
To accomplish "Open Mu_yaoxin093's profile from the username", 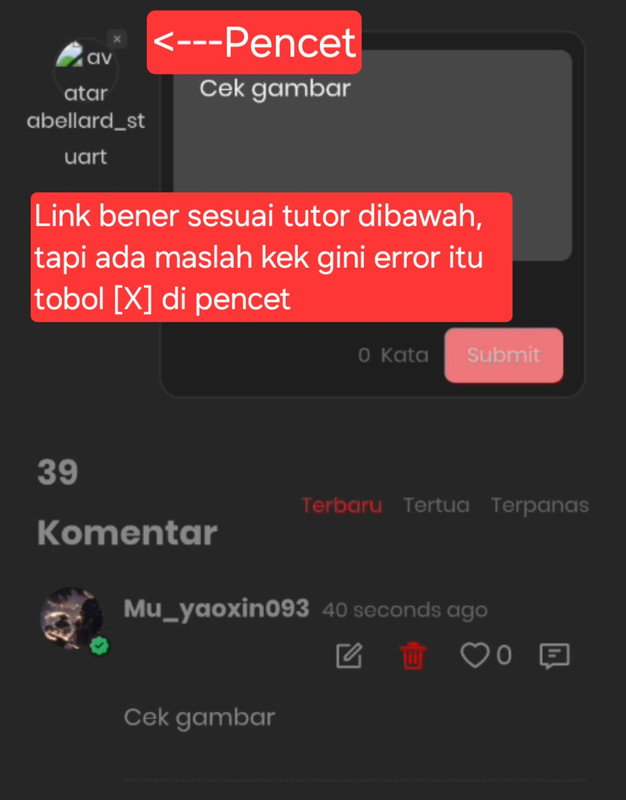I will pyautogui.click(x=216, y=608).
